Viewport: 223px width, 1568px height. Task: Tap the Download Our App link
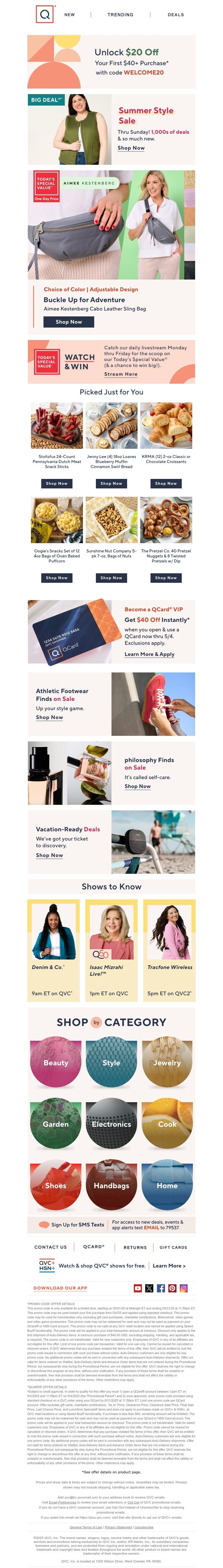point(60,1288)
